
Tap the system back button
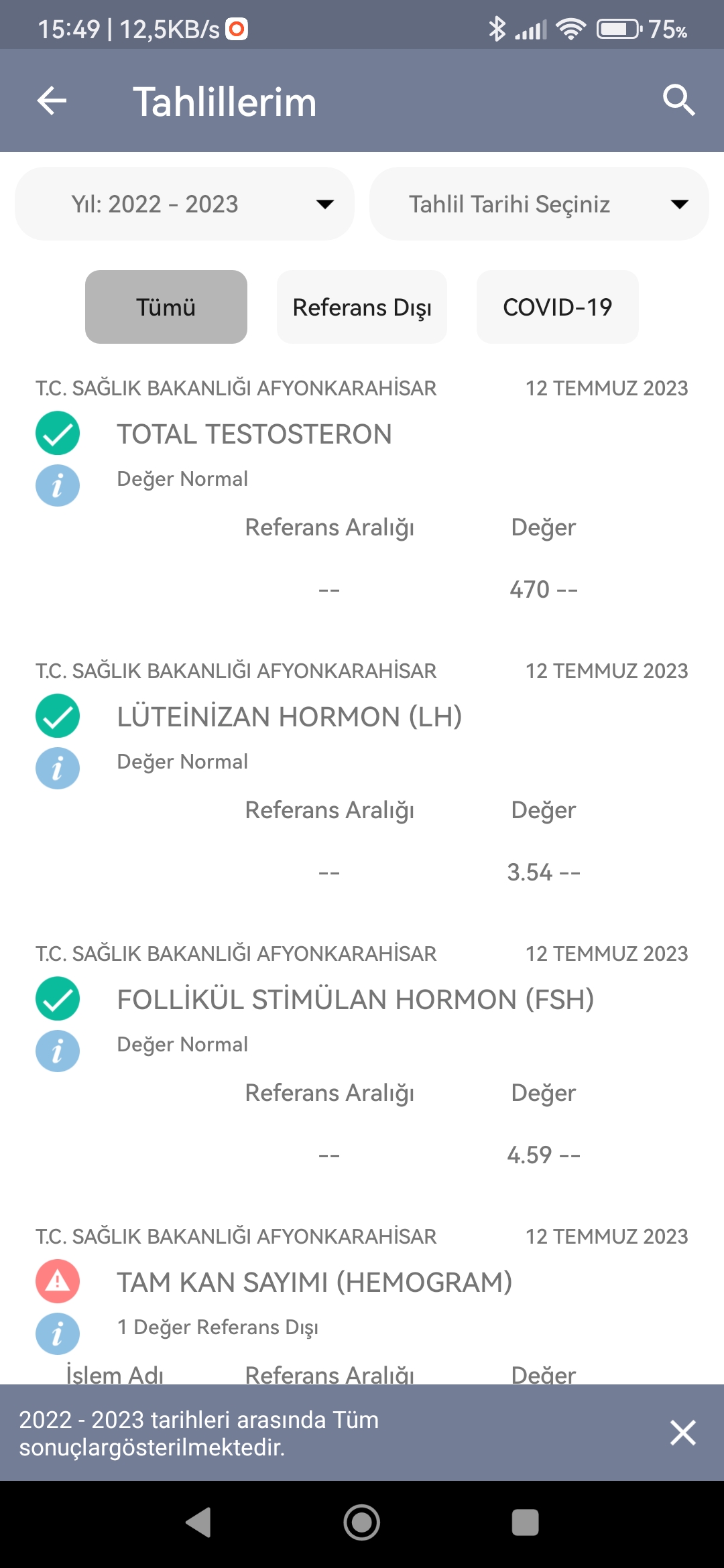(x=198, y=1522)
